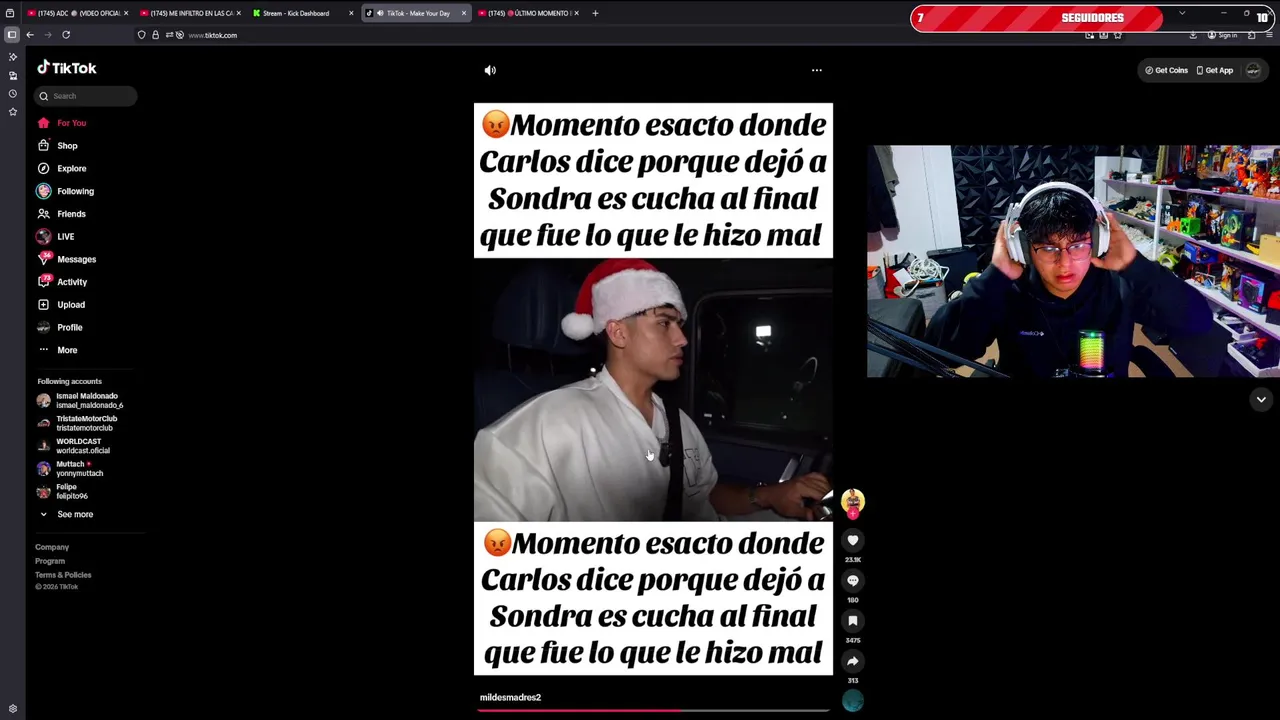1280x720 pixels.
Task: Click the Get Coins button
Action: point(1166,70)
